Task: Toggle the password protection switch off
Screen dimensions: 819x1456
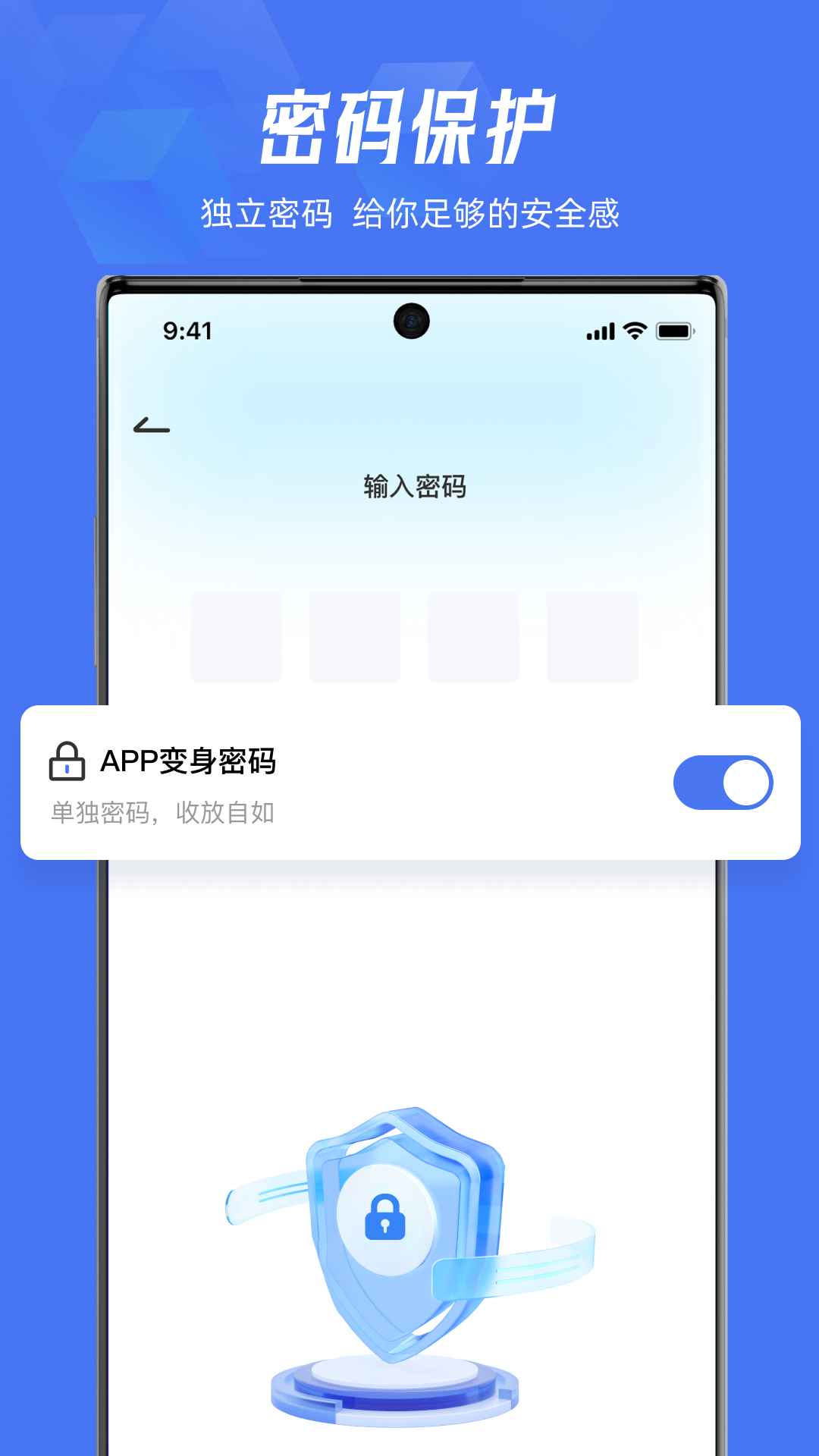Action: (x=724, y=782)
